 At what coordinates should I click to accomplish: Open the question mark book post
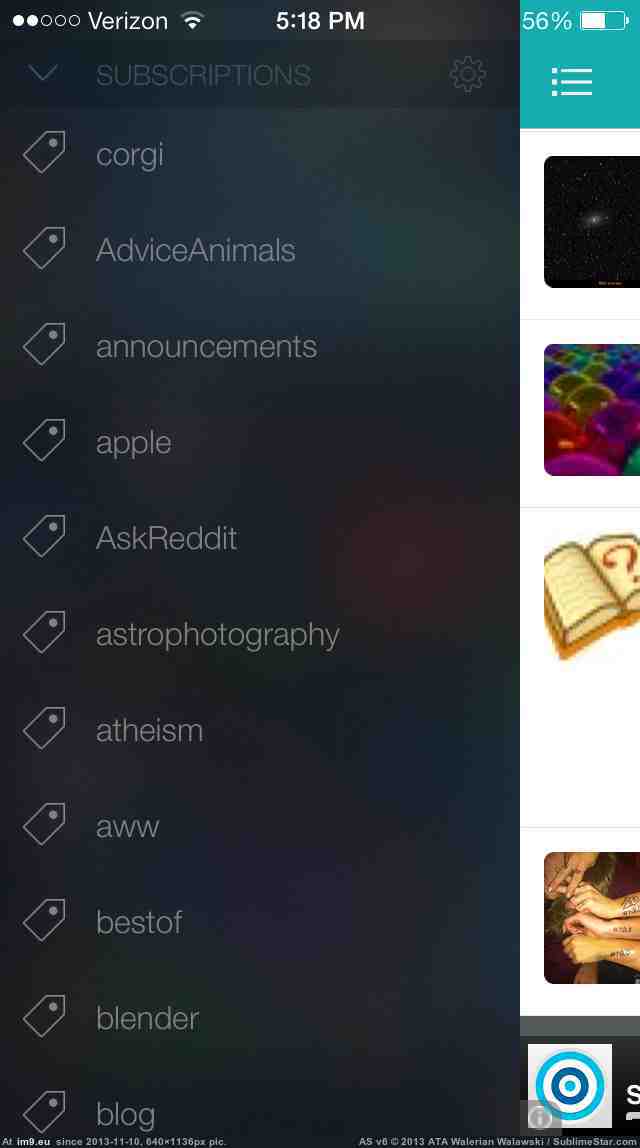[592, 596]
